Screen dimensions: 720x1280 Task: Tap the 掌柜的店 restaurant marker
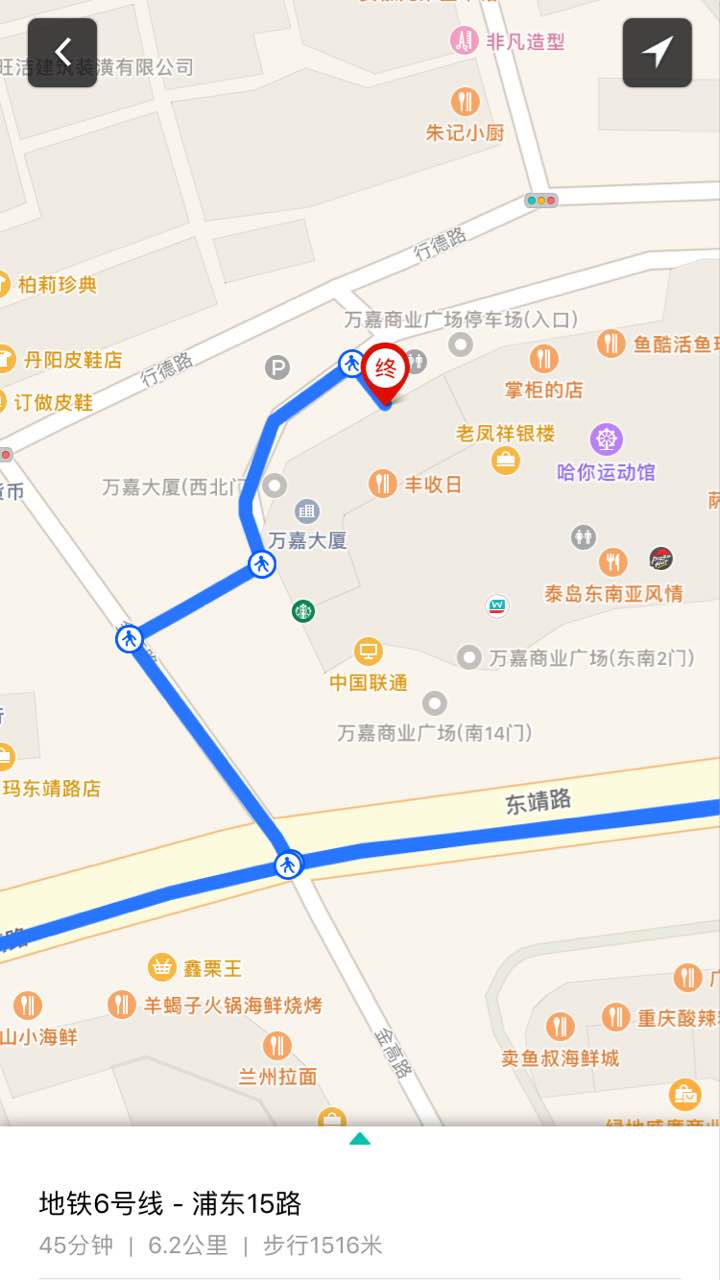(543, 359)
